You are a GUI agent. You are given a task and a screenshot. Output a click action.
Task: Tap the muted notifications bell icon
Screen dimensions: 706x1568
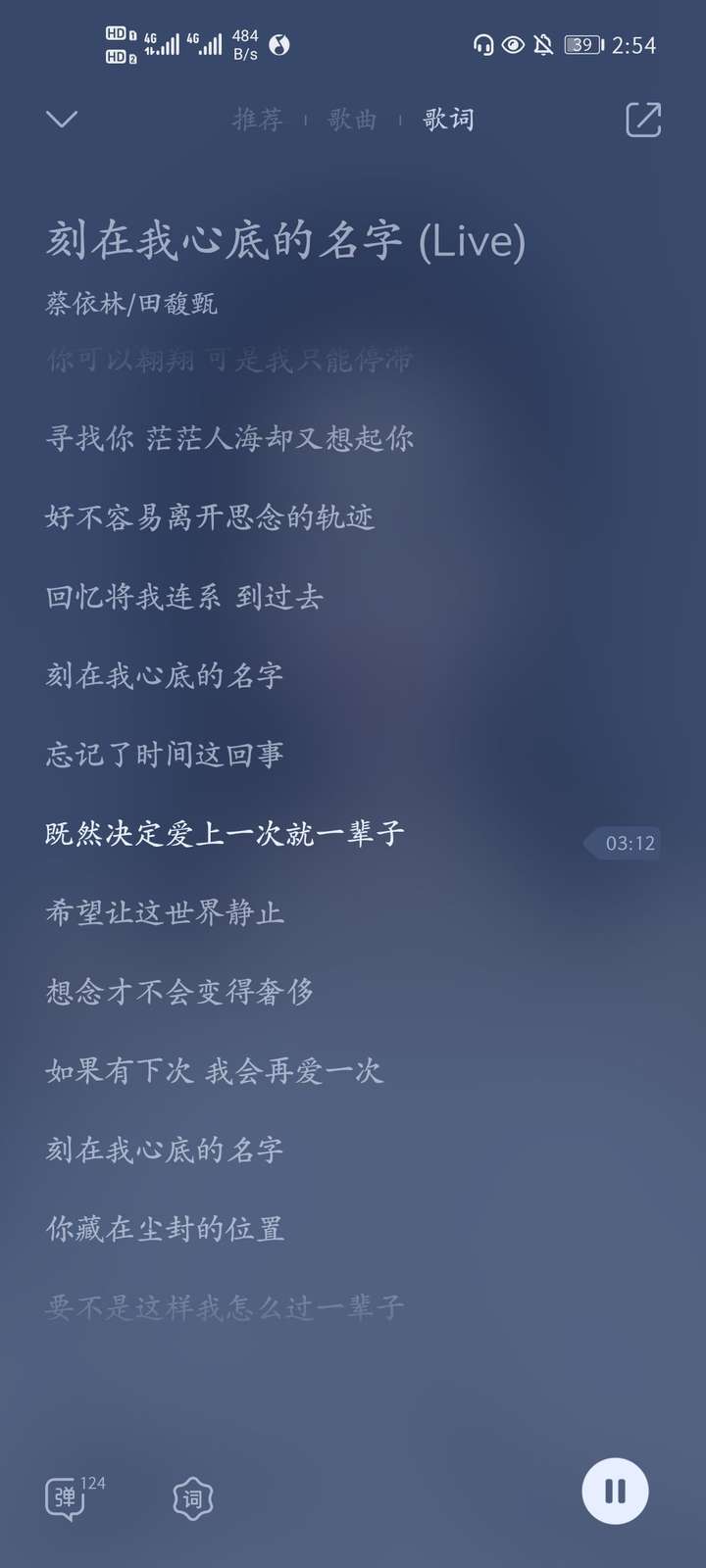[545, 44]
